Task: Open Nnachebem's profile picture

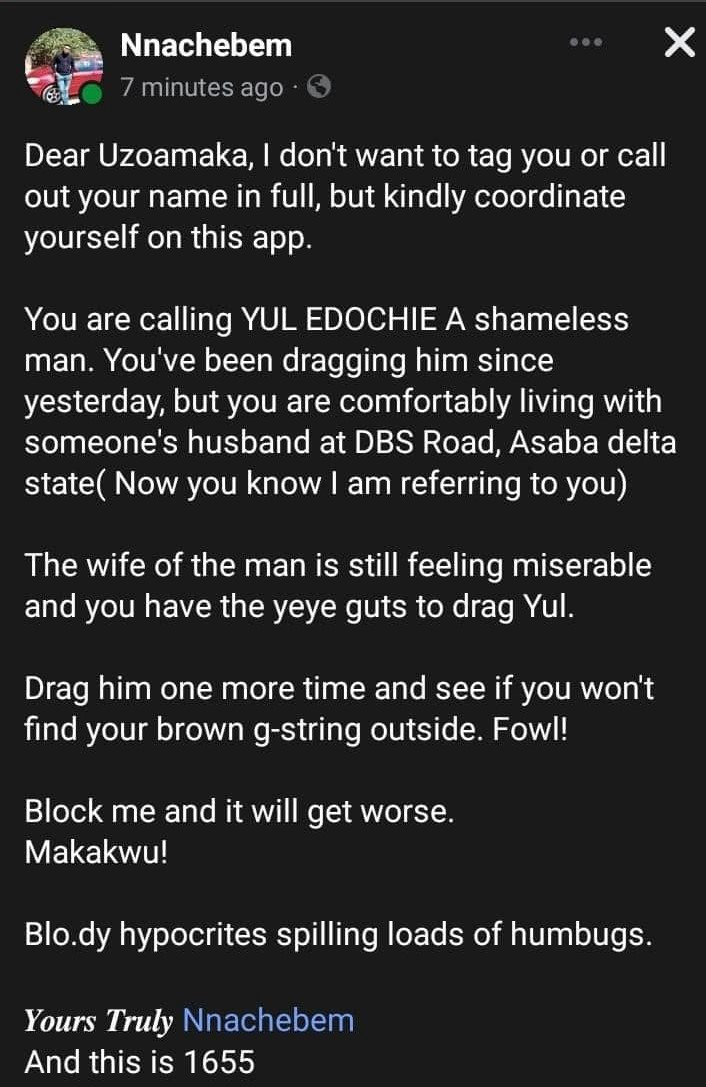Action: coord(63,66)
